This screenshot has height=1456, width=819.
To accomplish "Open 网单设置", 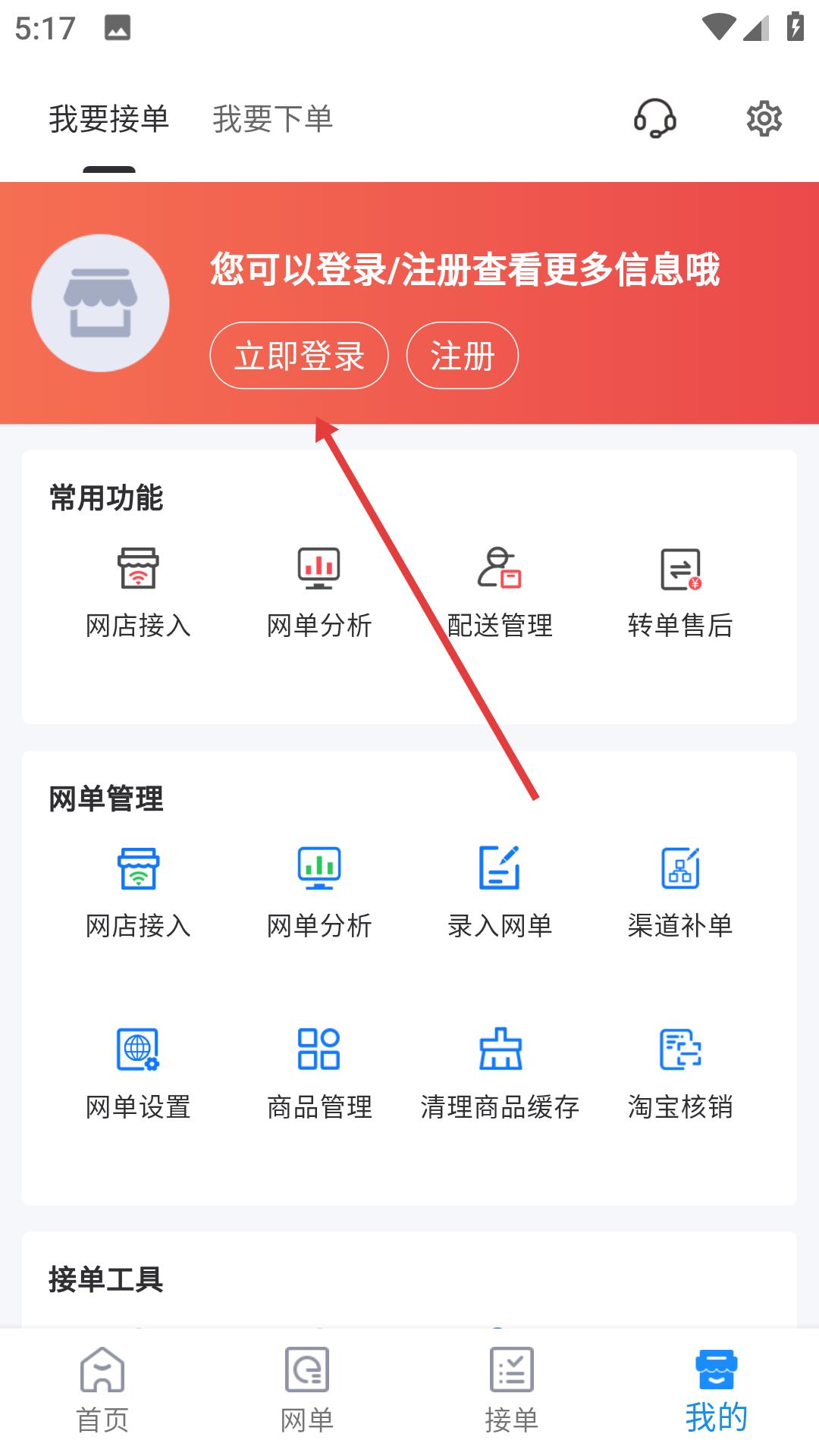I will pos(138,1072).
